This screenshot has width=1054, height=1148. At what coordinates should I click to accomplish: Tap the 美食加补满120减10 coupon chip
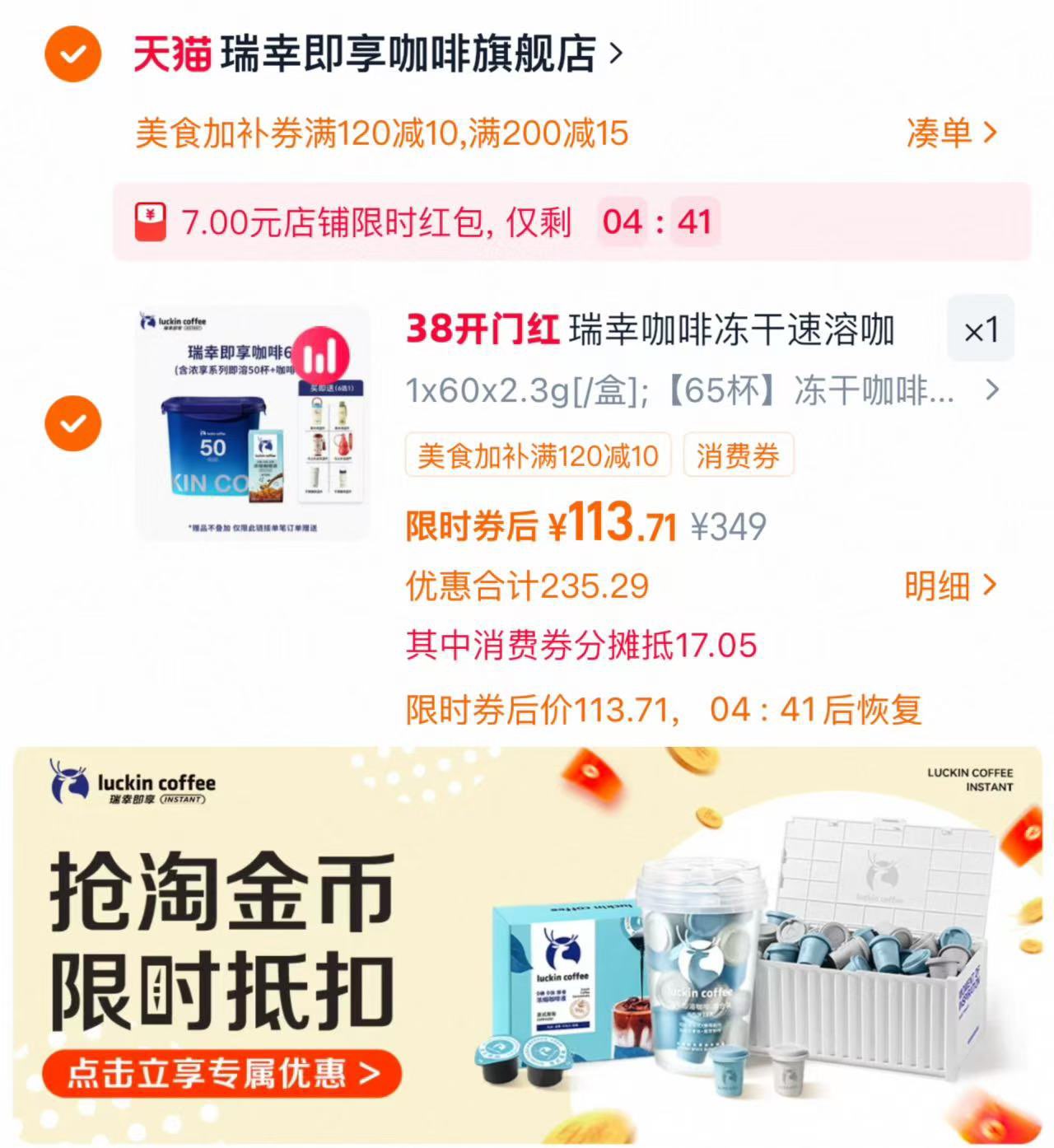click(x=538, y=455)
